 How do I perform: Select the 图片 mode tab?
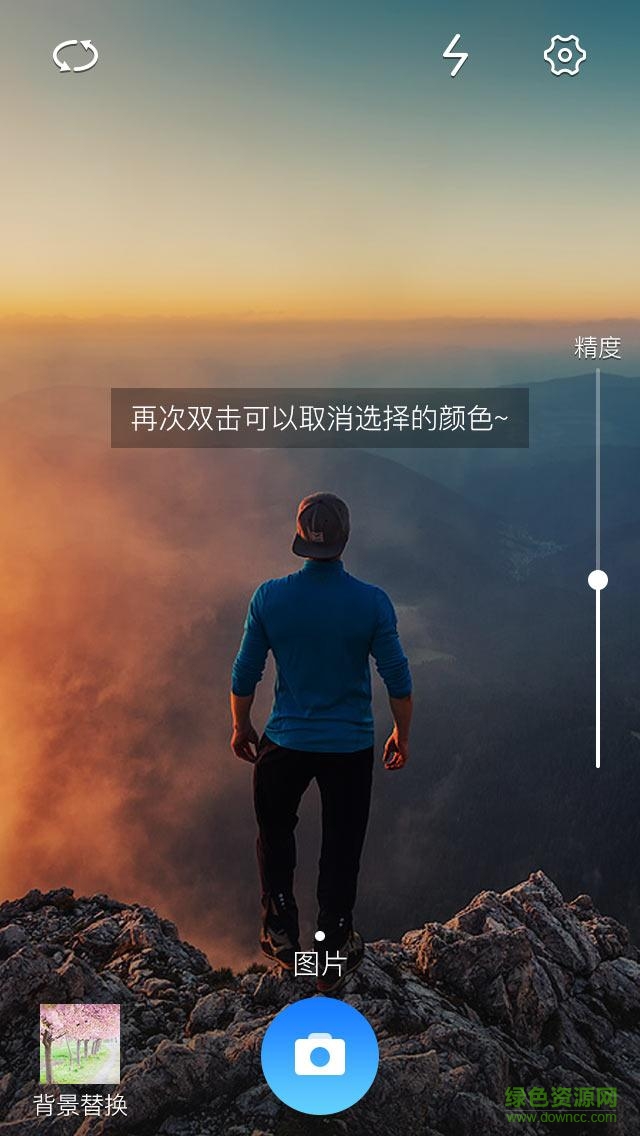[x=320, y=964]
